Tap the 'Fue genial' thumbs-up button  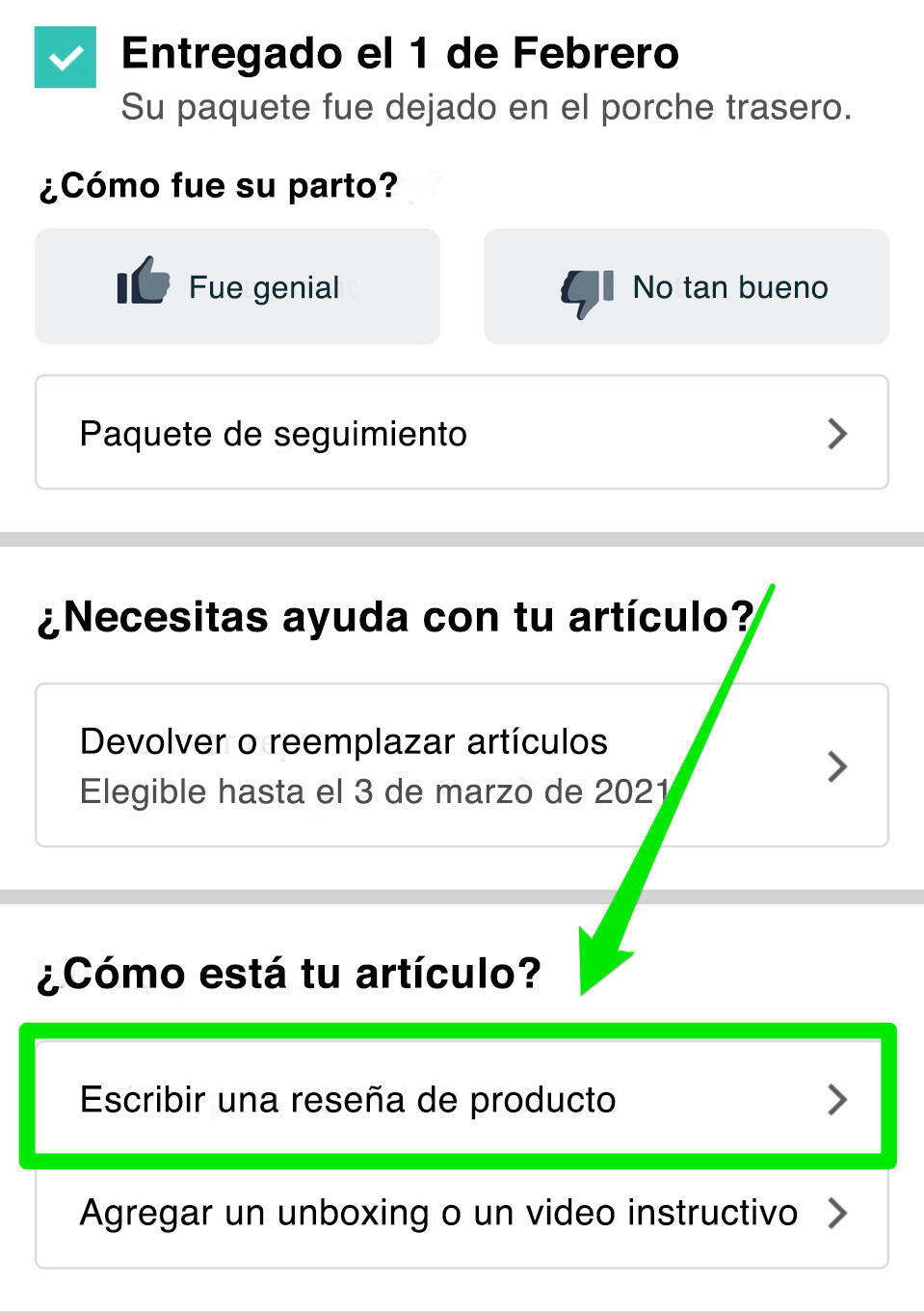point(237,286)
